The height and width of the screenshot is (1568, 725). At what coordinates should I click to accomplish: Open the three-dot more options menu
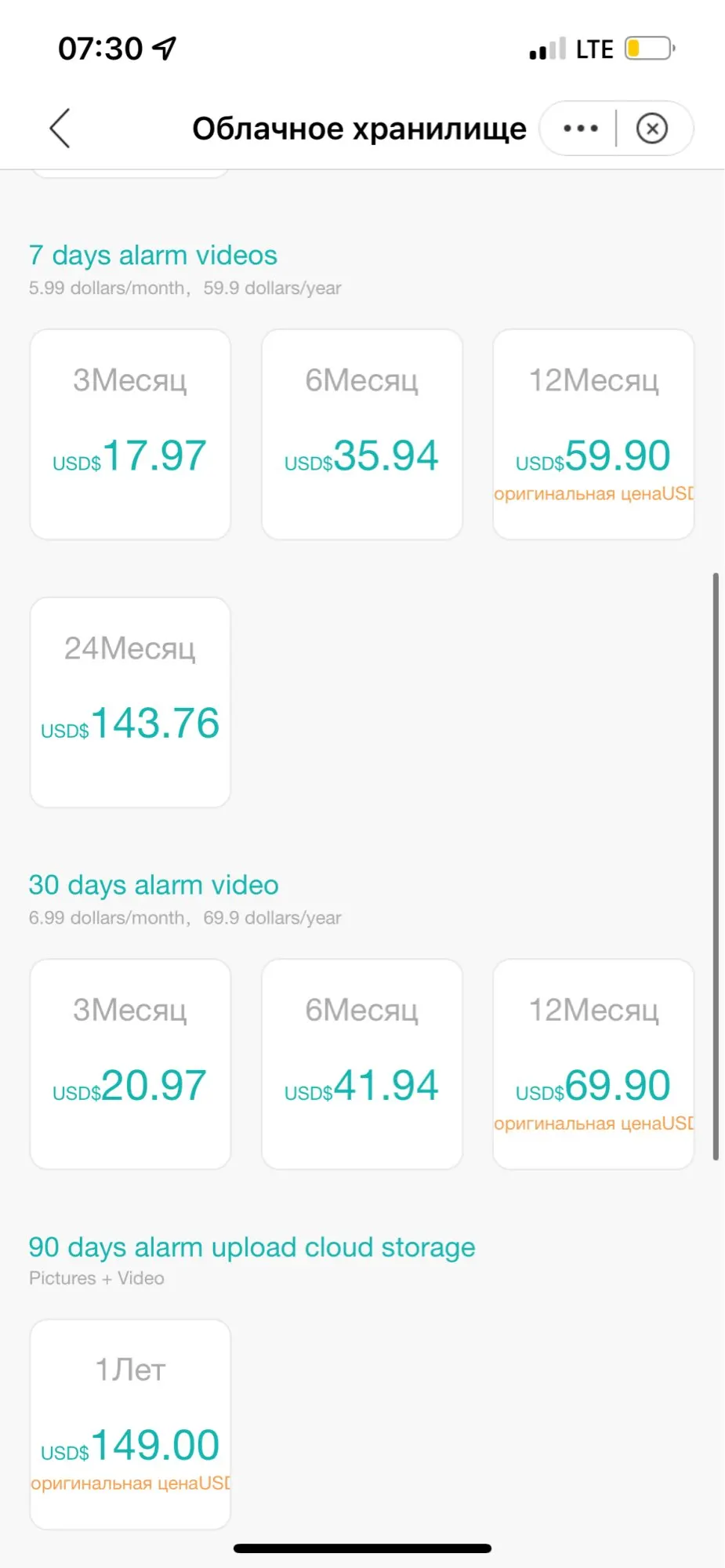coord(580,128)
